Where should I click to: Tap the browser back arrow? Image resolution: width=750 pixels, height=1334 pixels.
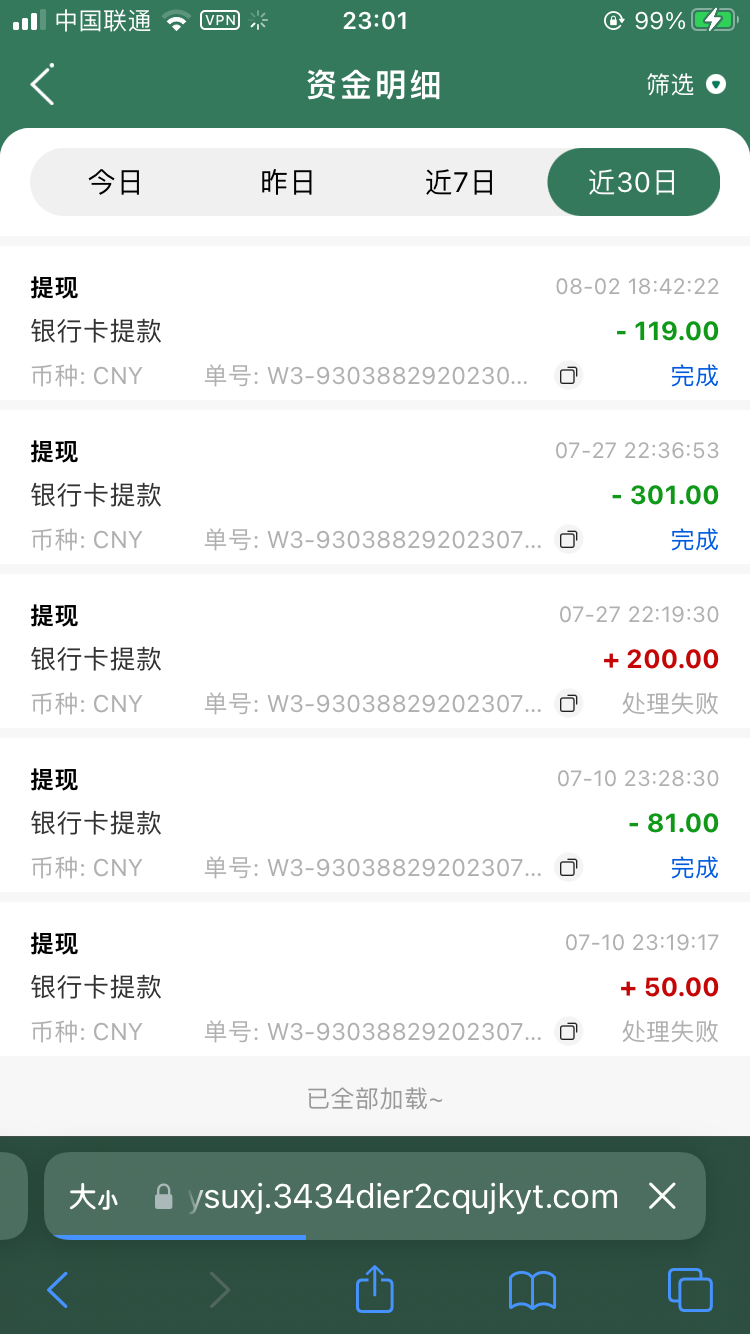pyautogui.click(x=58, y=1290)
